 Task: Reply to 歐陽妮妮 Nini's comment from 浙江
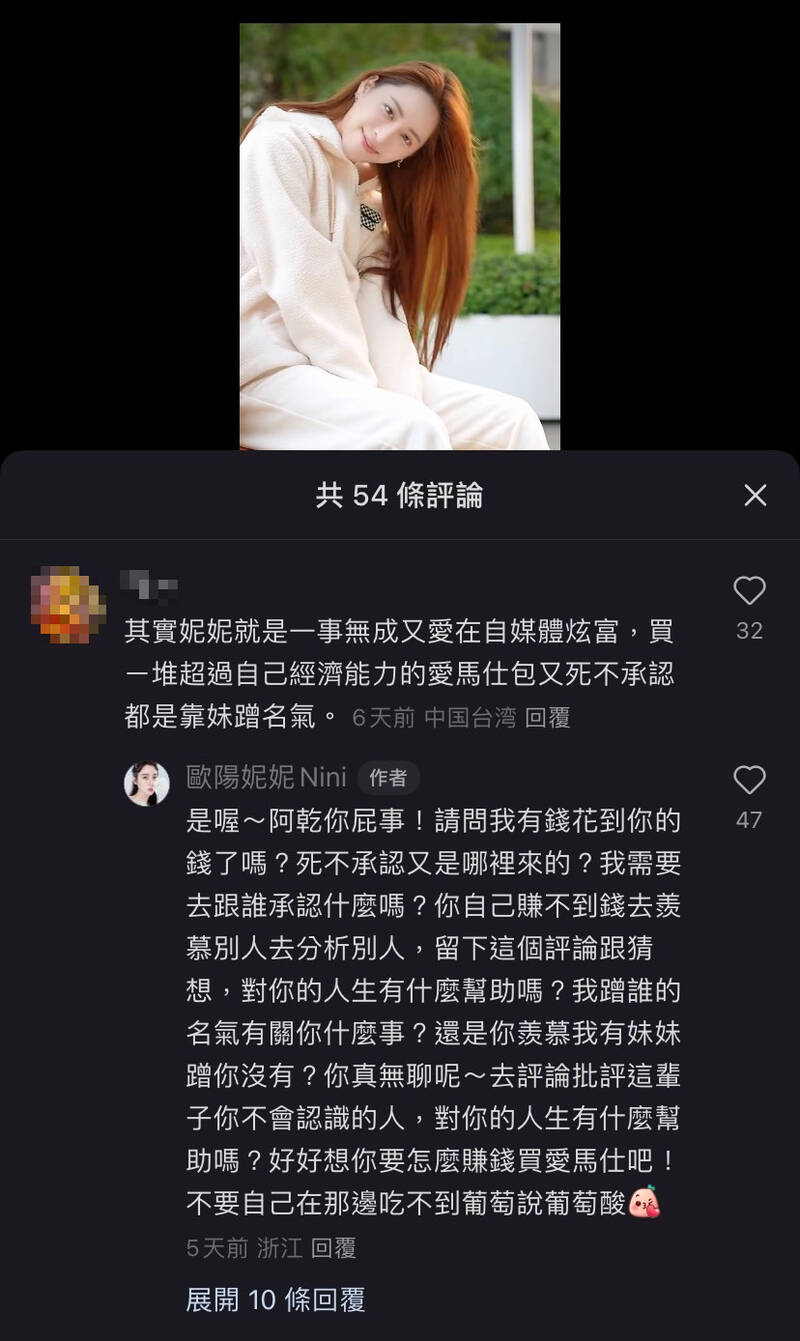click(333, 1248)
